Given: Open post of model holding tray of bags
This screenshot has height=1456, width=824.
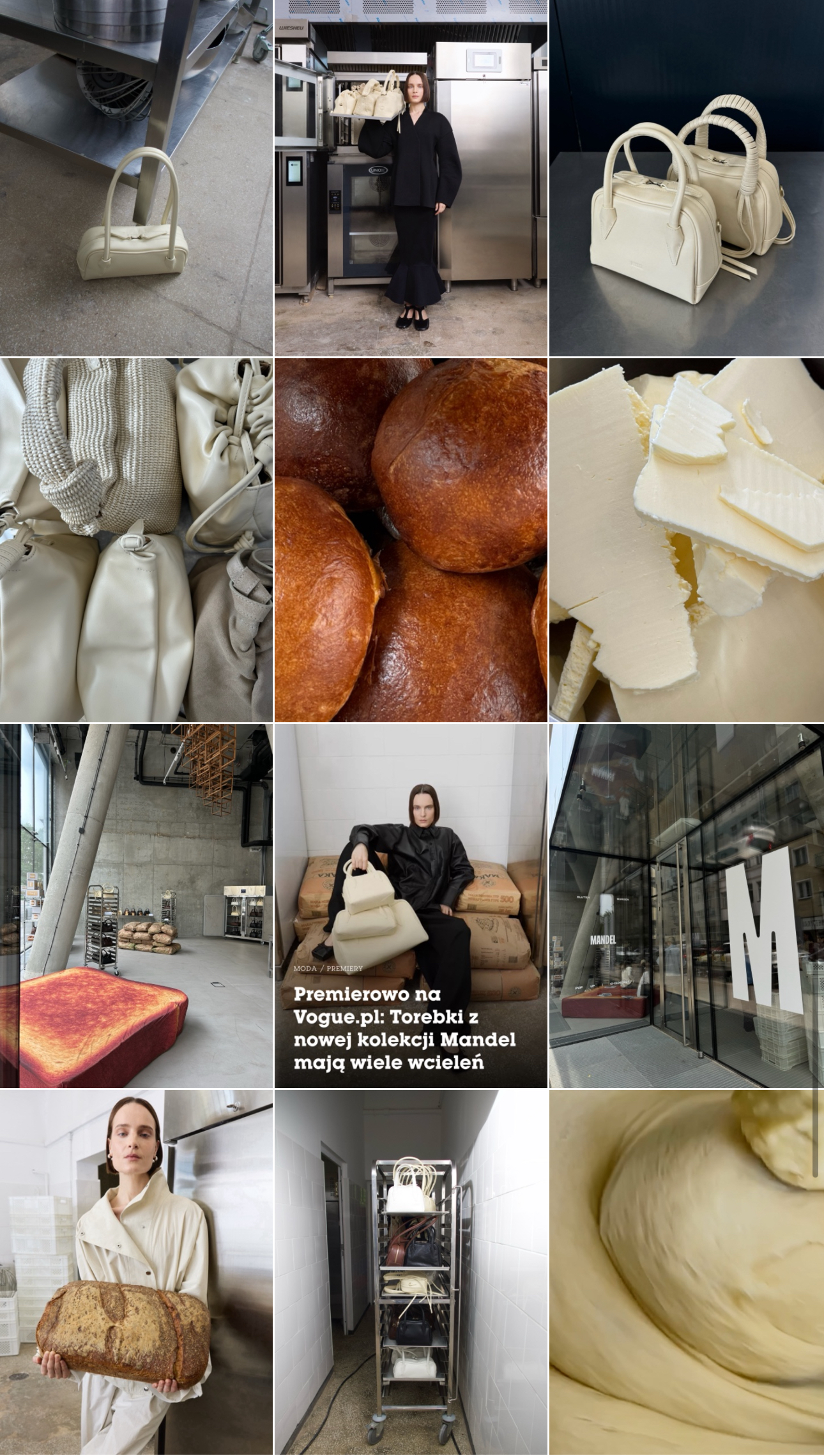Looking at the screenshot, I should point(411,178).
